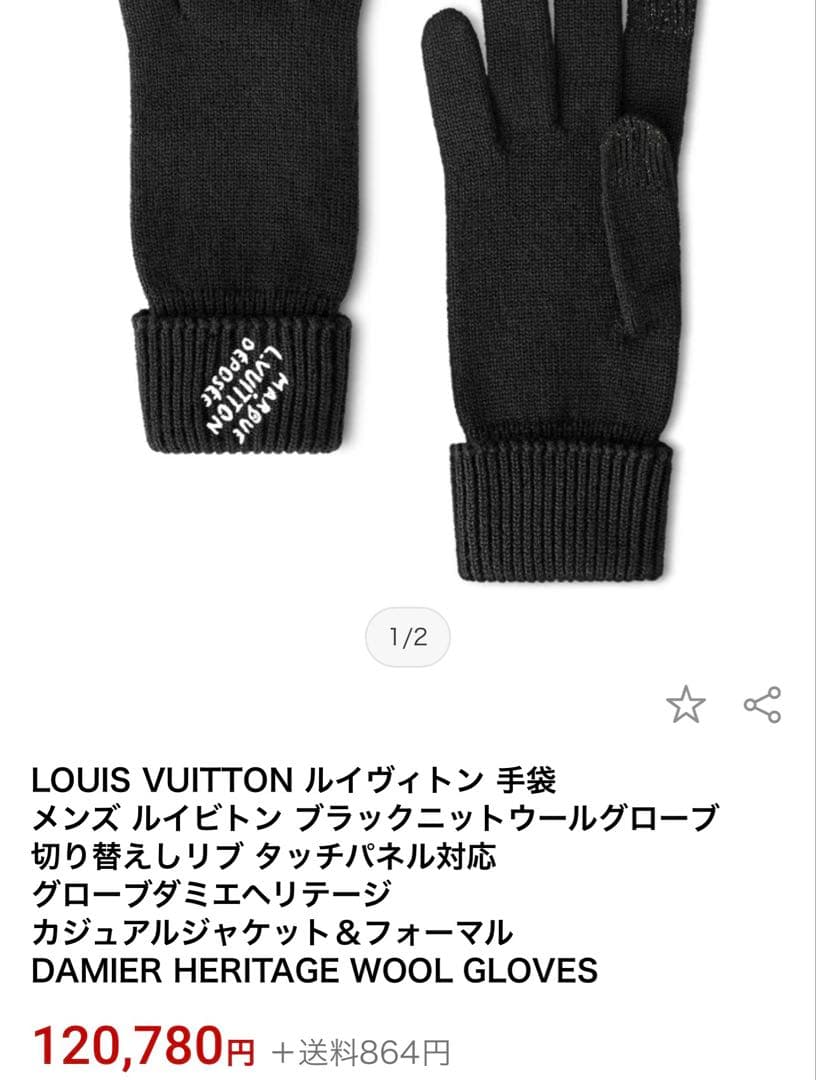This screenshot has width=816, height=1080.
Task: Enlarge the black wool gloves photo
Action: [x=408, y=300]
